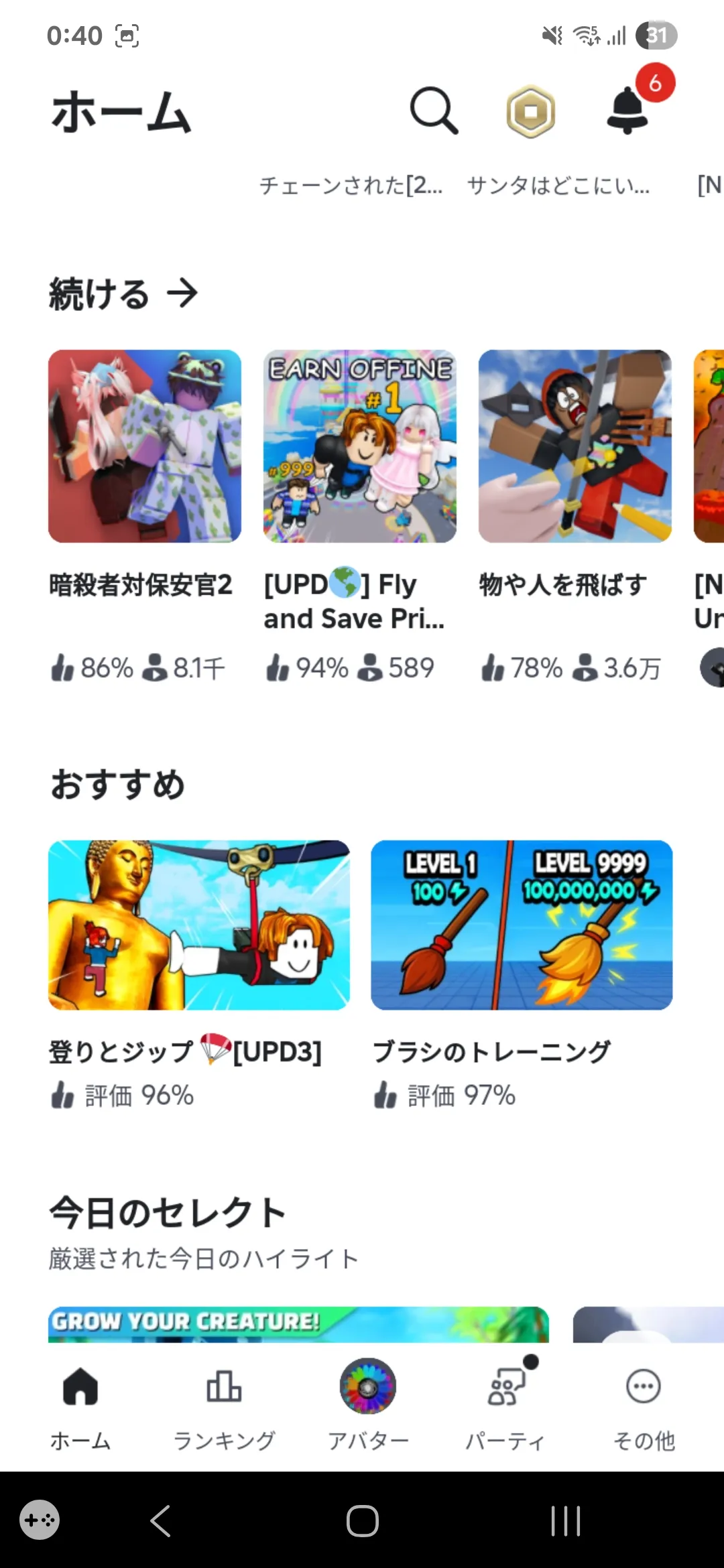724x1568 pixels.
Task: Open the search magnifier icon
Action: [x=434, y=111]
